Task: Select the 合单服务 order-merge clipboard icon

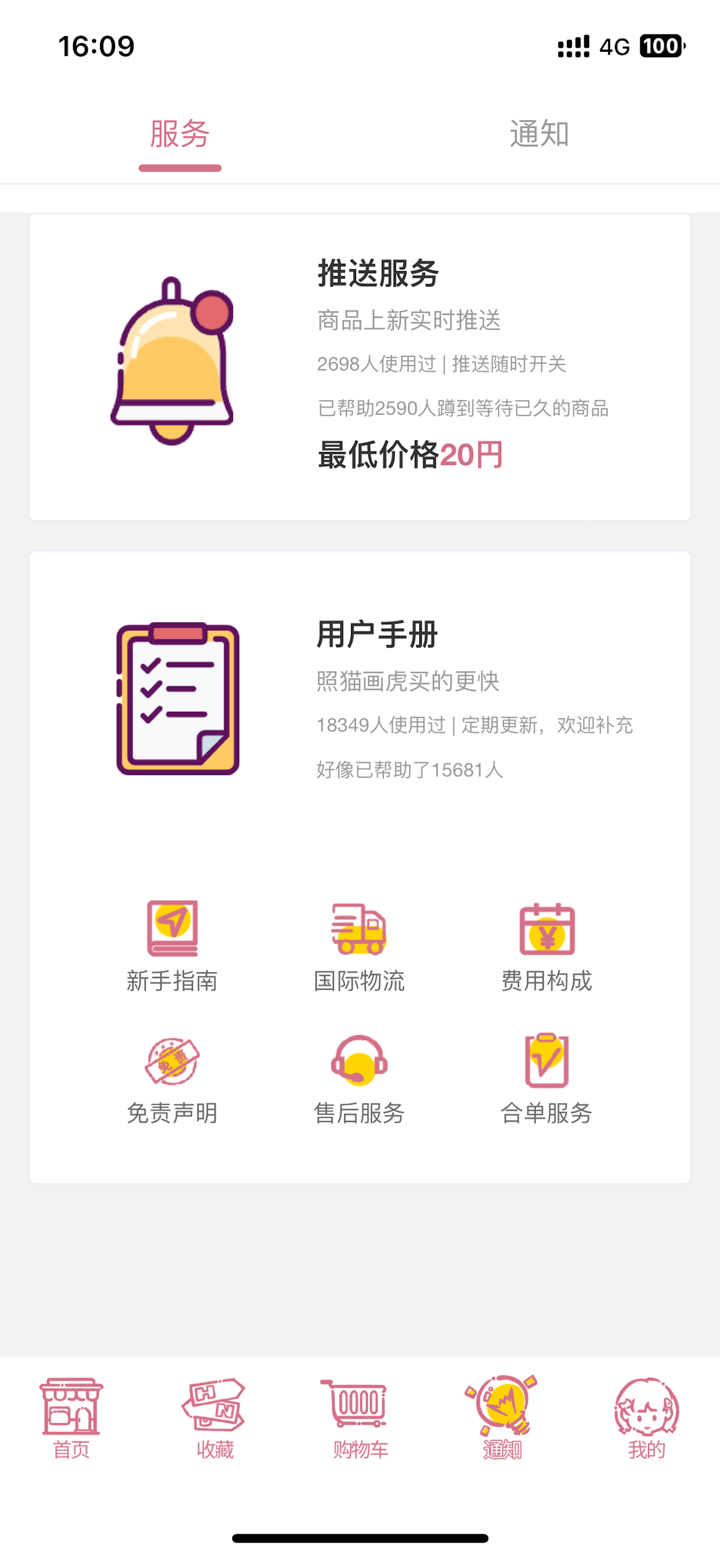Action: click(x=546, y=1060)
